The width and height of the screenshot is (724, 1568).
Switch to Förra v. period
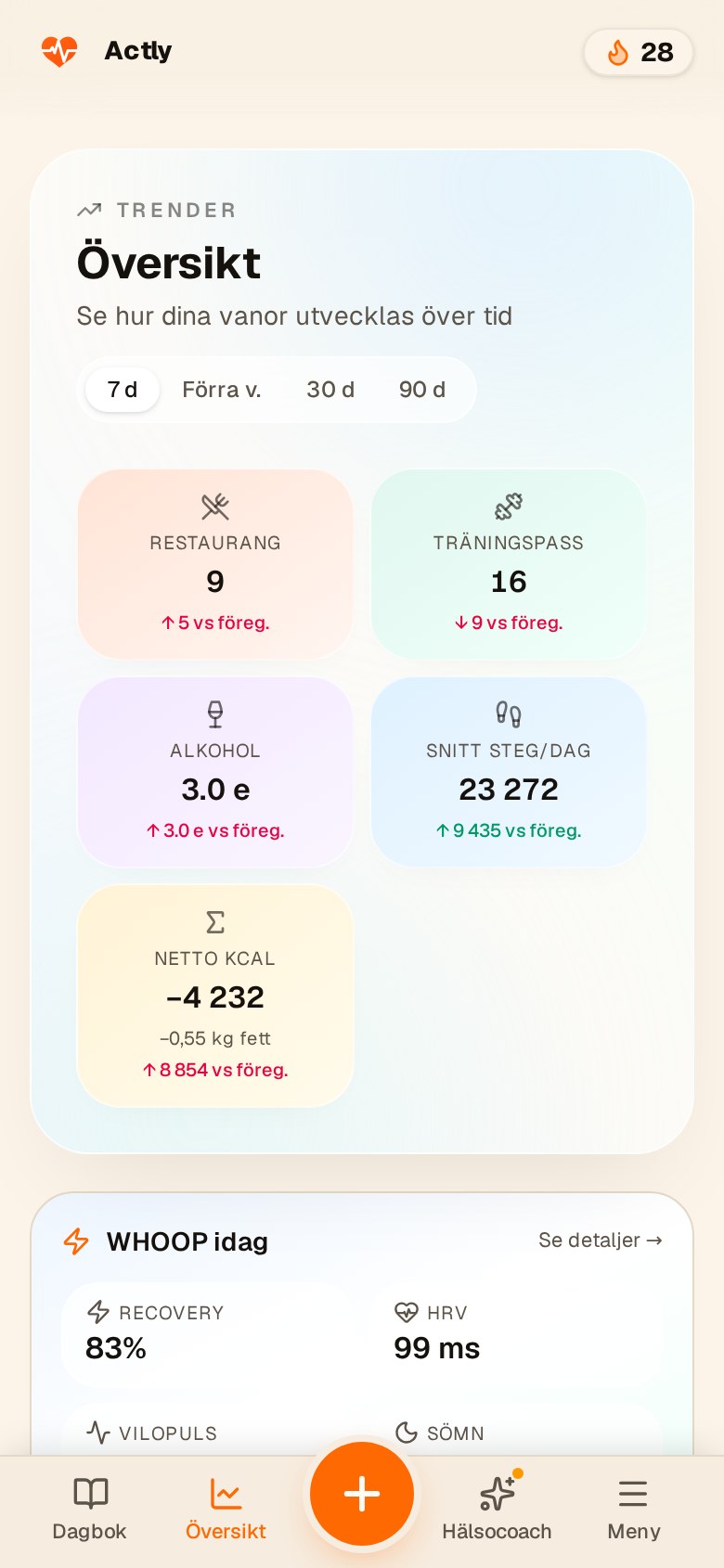222,390
